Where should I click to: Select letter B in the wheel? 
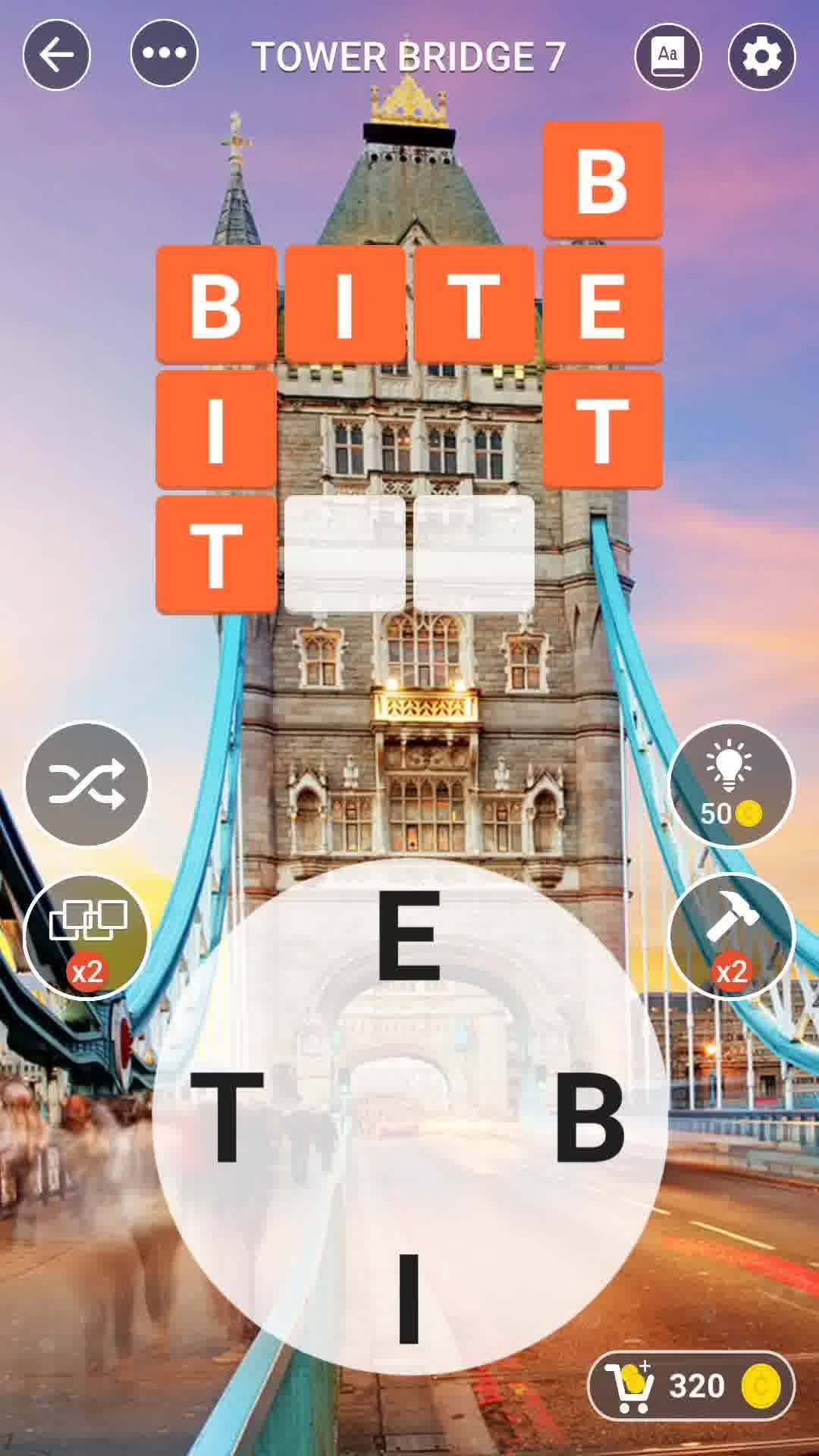click(590, 1118)
